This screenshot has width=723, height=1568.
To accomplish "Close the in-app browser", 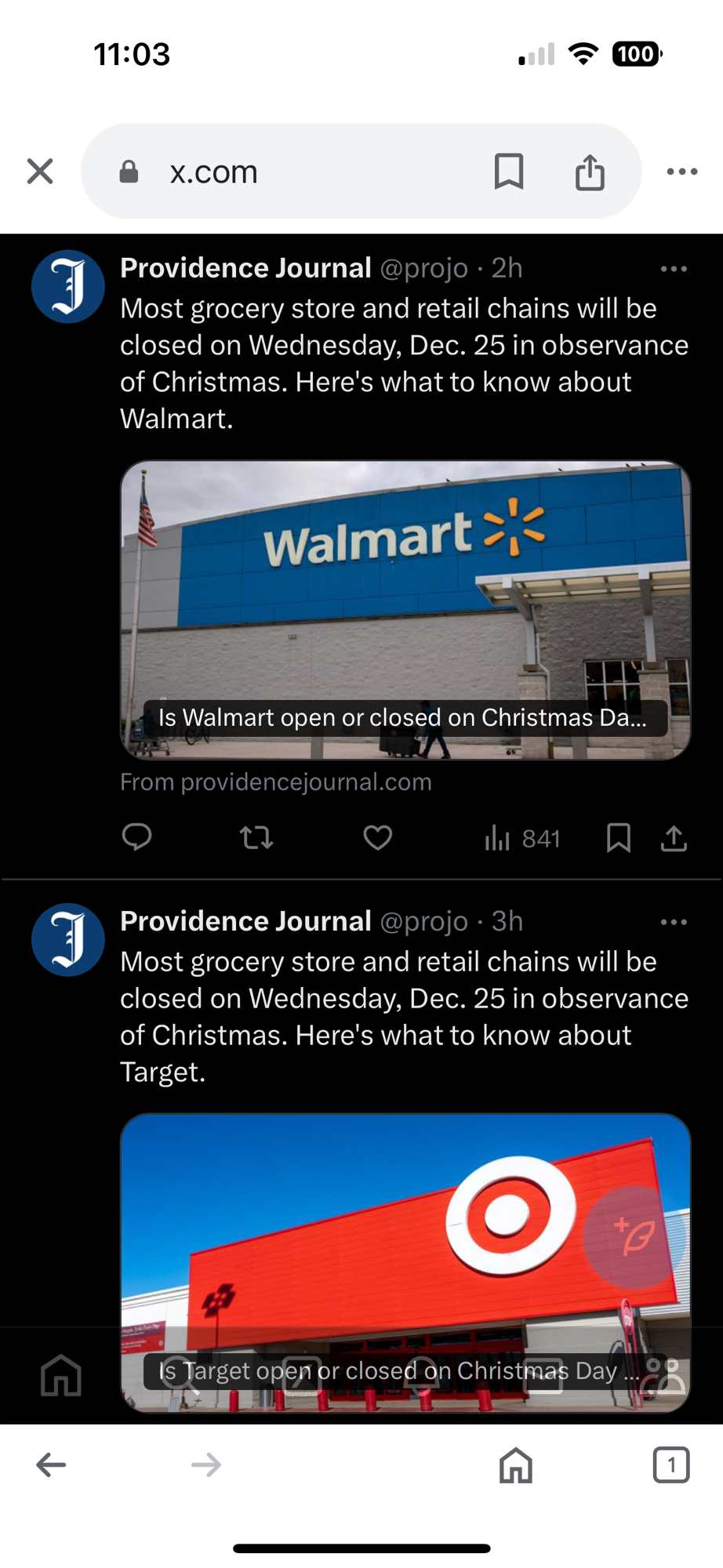I will (40, 171).
